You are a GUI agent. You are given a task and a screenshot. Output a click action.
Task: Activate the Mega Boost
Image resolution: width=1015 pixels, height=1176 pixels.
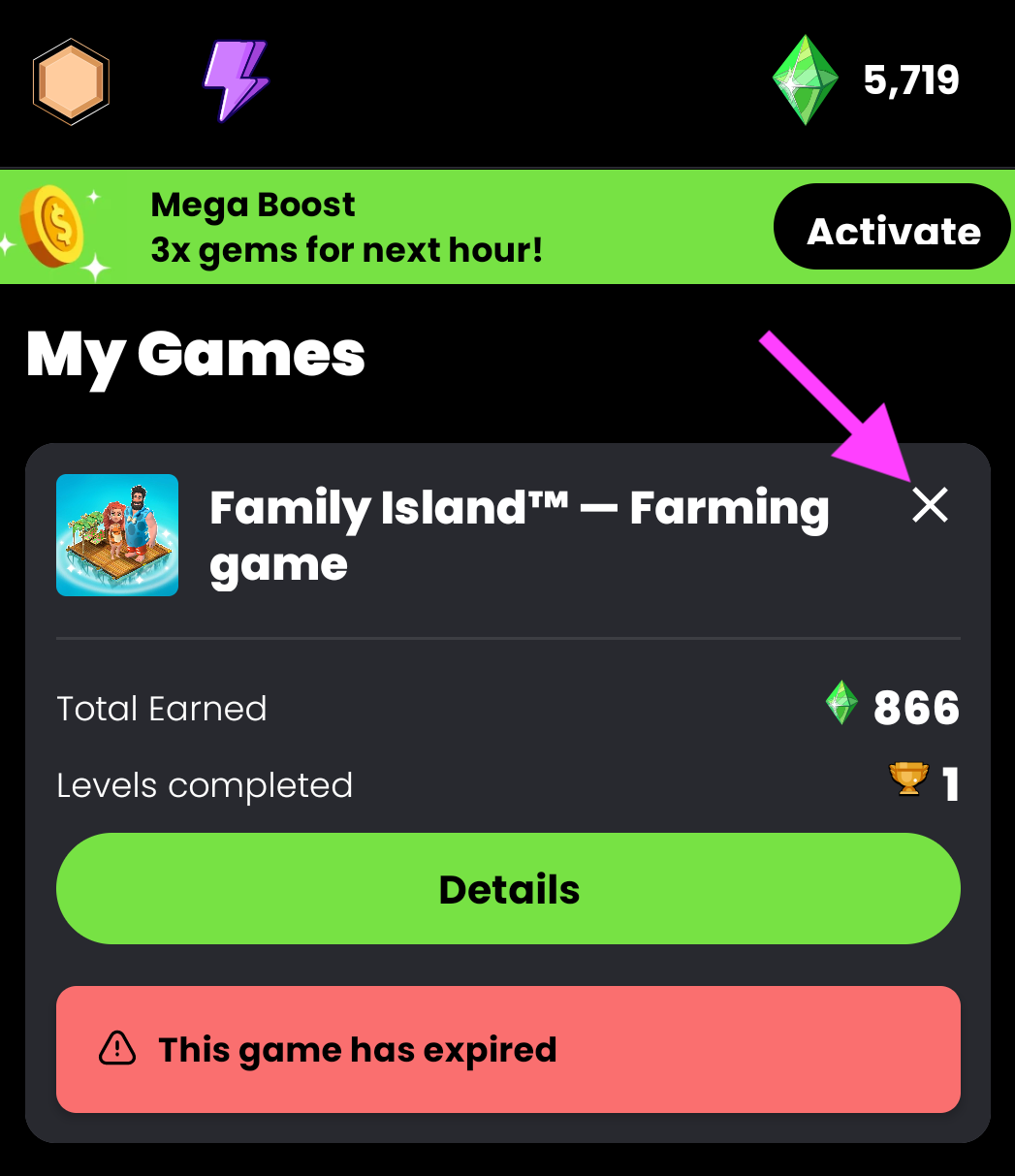pyautogui.click(x=893, y=230)
